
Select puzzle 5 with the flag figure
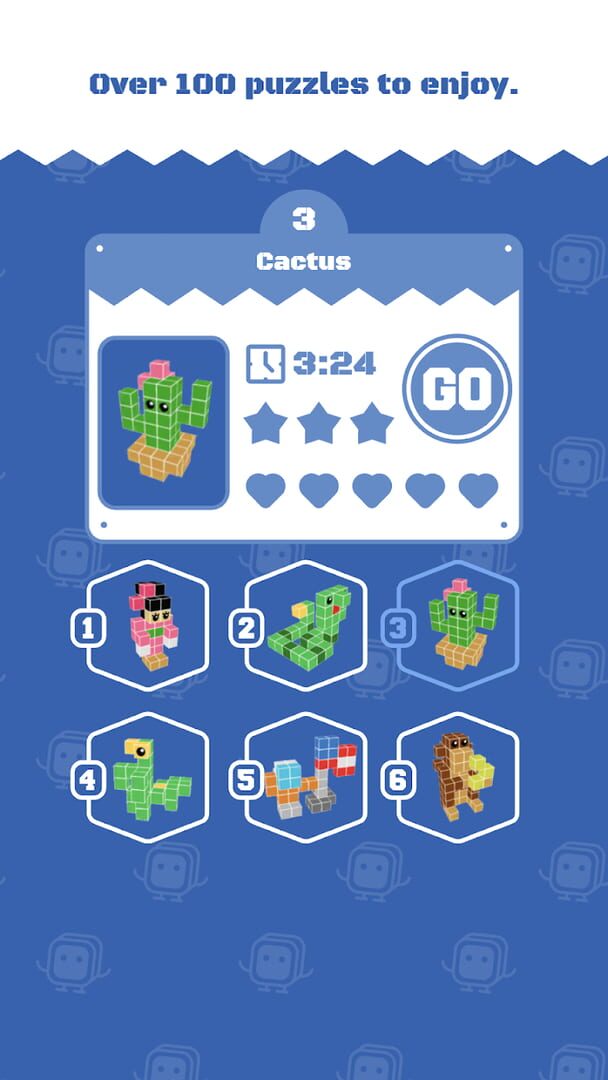pos(306,778)
